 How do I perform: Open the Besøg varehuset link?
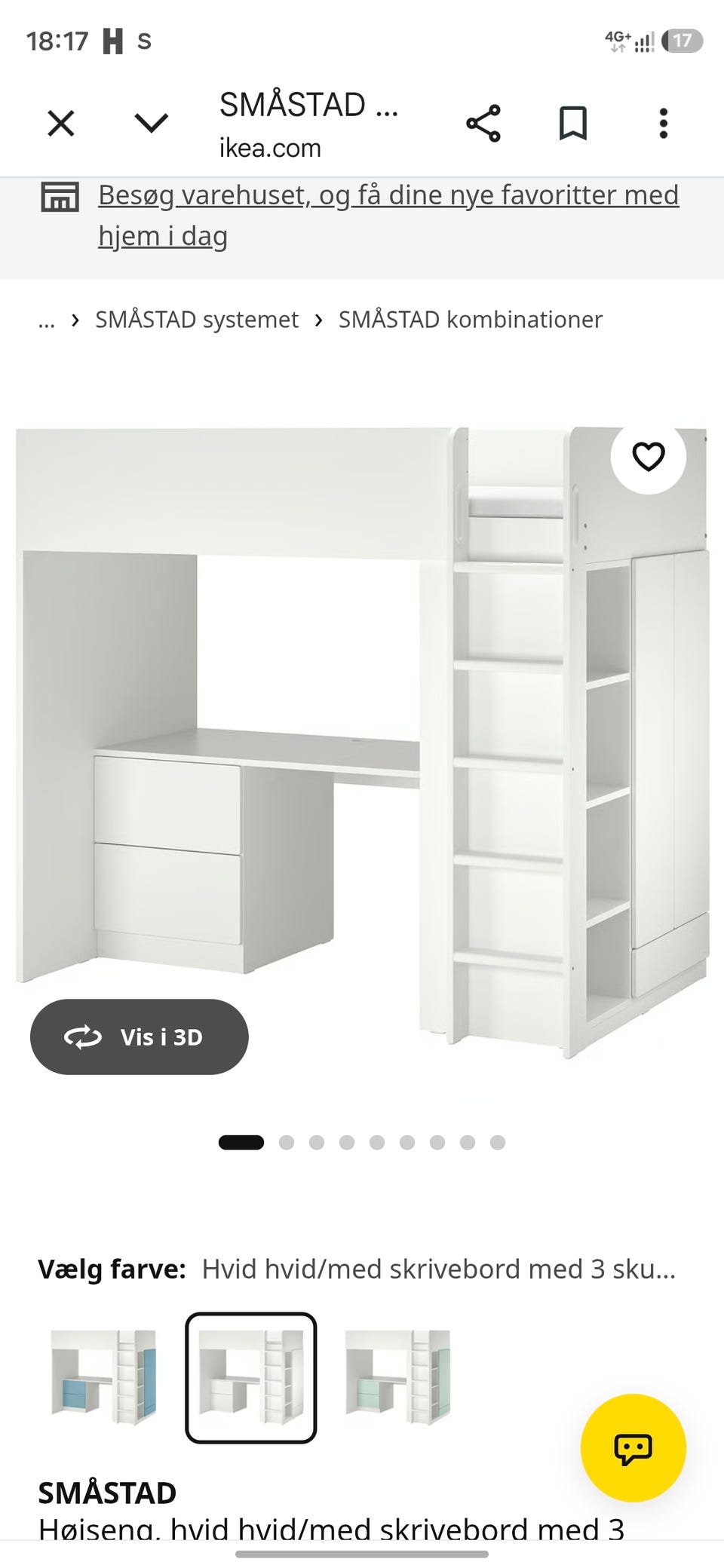(388, 216)
